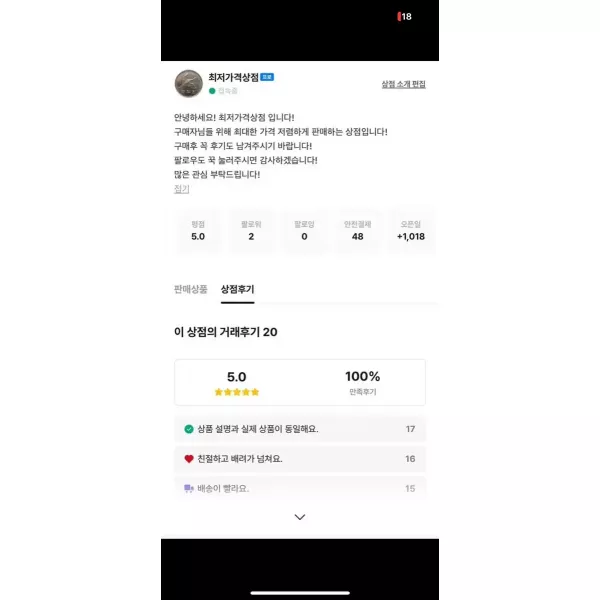The height and width of the screenshot is (600, 600).
Task: Collapse the shop intro with 접기
Action: click(x=181, y=189)
